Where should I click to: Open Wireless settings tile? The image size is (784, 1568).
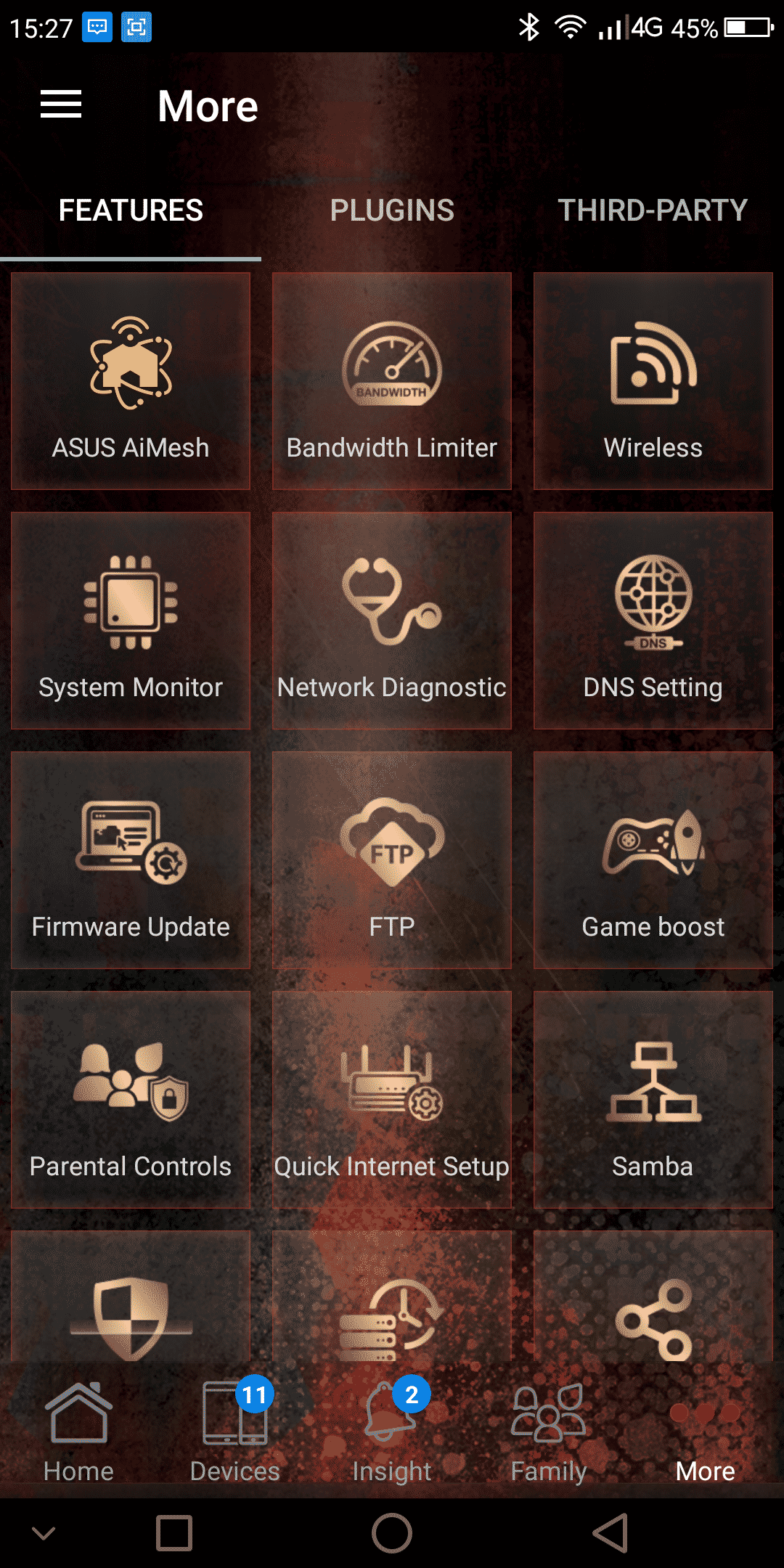653,381
